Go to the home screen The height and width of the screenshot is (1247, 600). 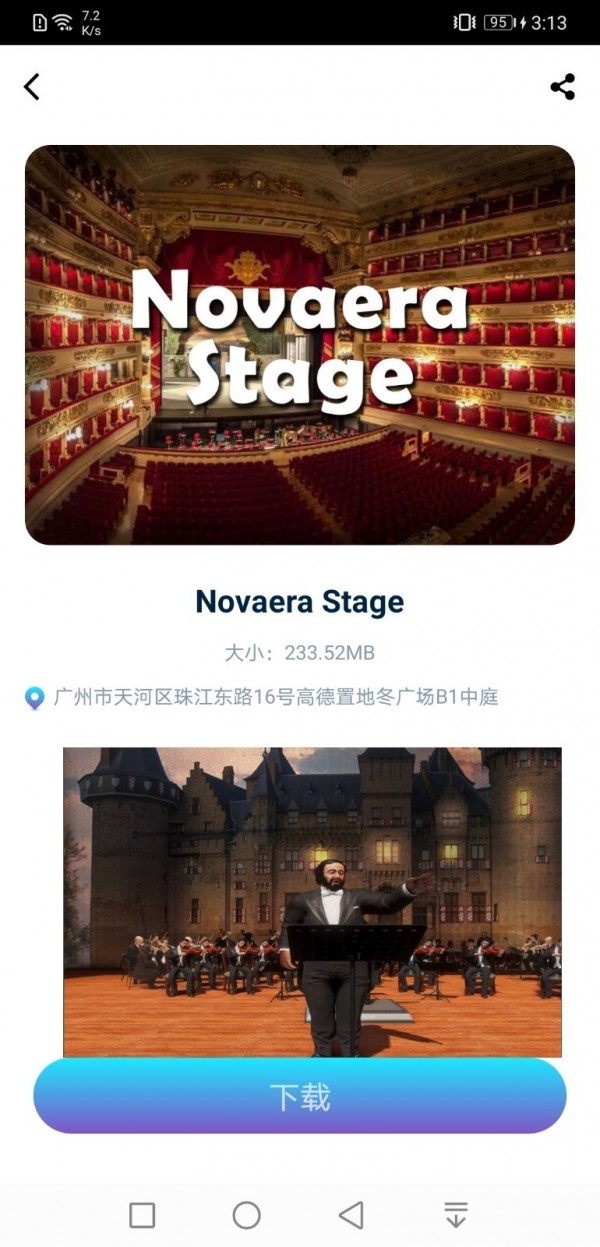[247, 1215]
